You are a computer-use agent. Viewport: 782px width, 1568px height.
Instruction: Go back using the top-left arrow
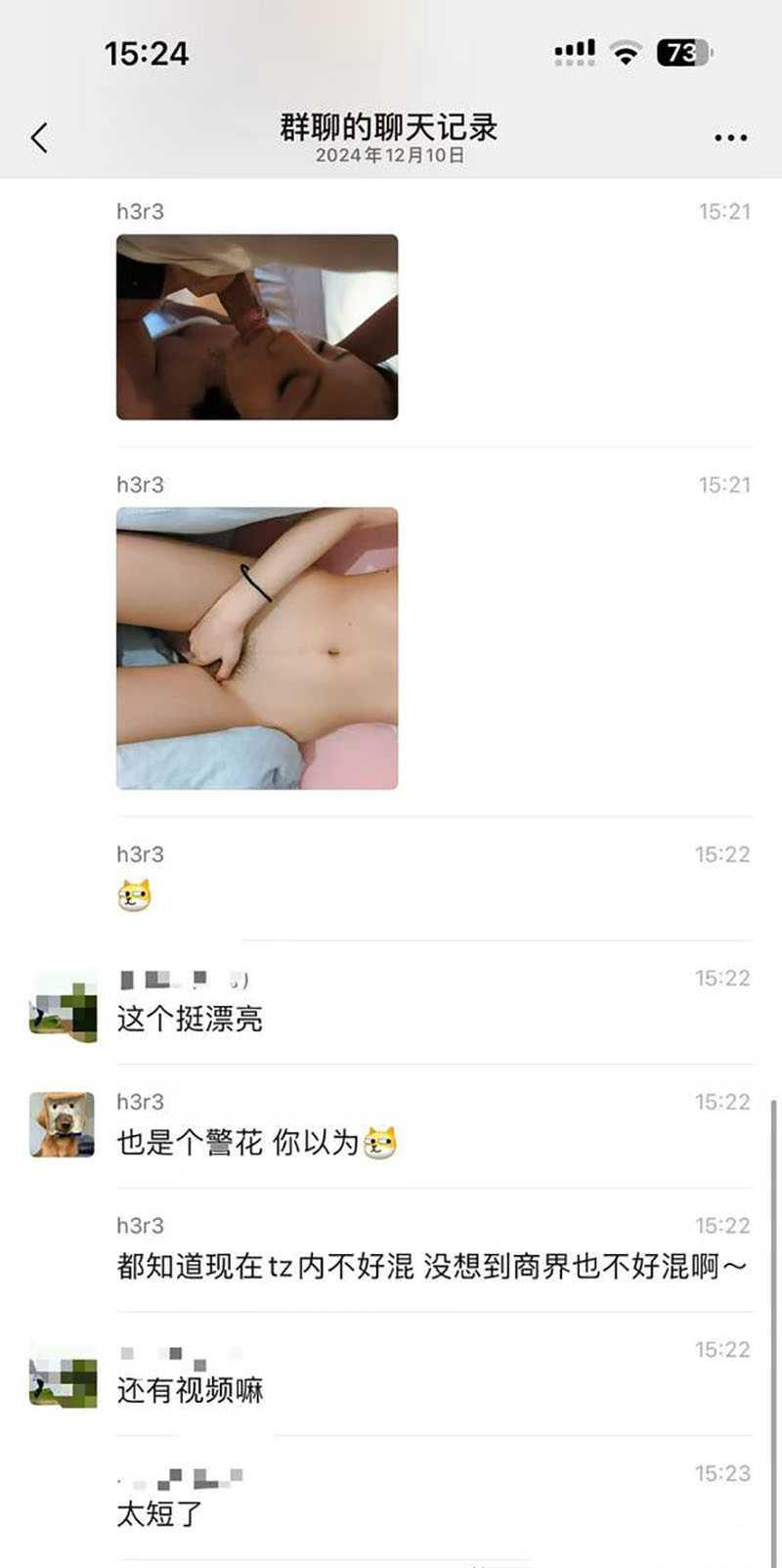pyautogui.click(x=39, y=138)
